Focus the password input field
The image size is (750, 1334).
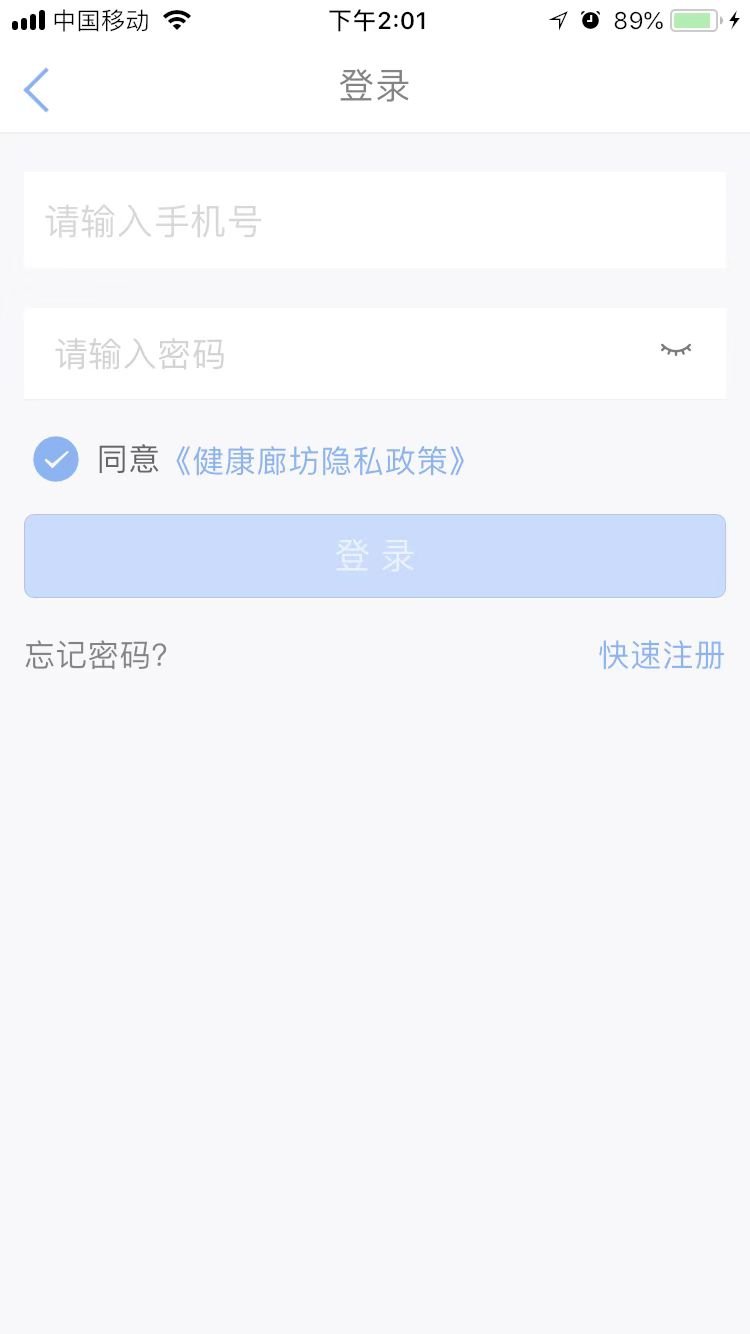click(340, 354)
